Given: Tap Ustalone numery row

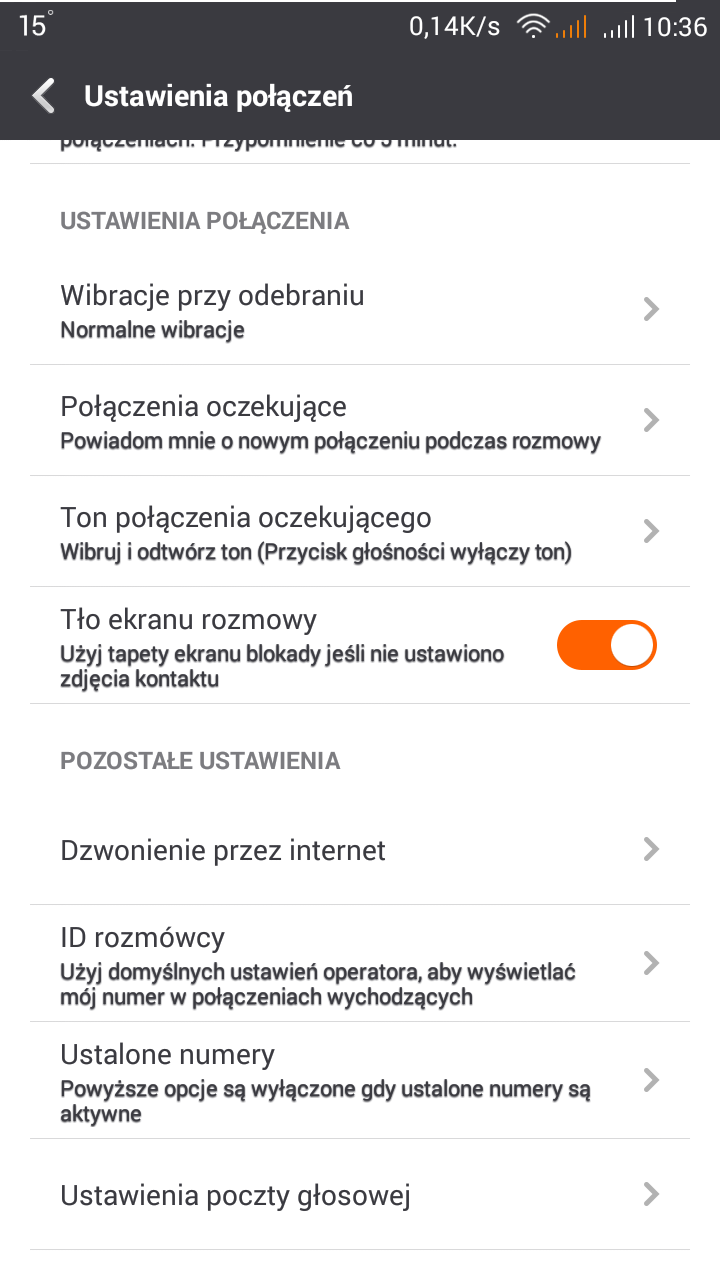Looking at the screenshot, I should pyautogui.click(x=360, y=1080).
